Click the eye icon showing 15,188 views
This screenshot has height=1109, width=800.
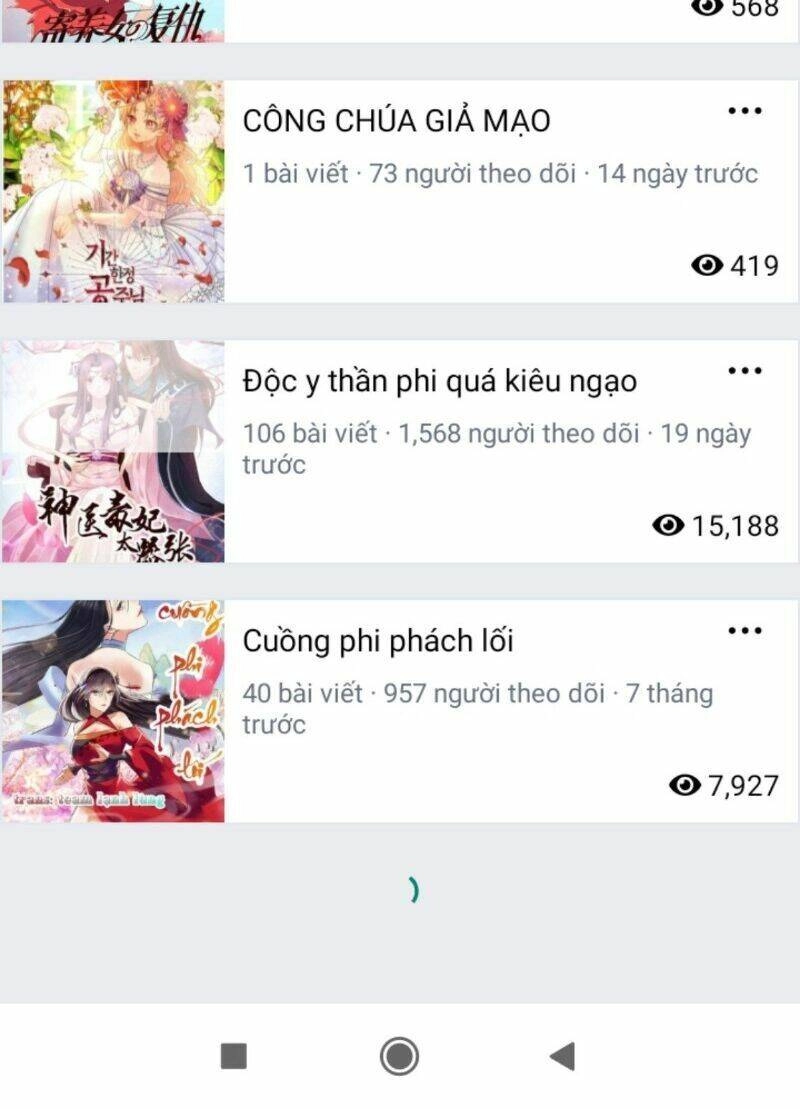pos(667,523)
